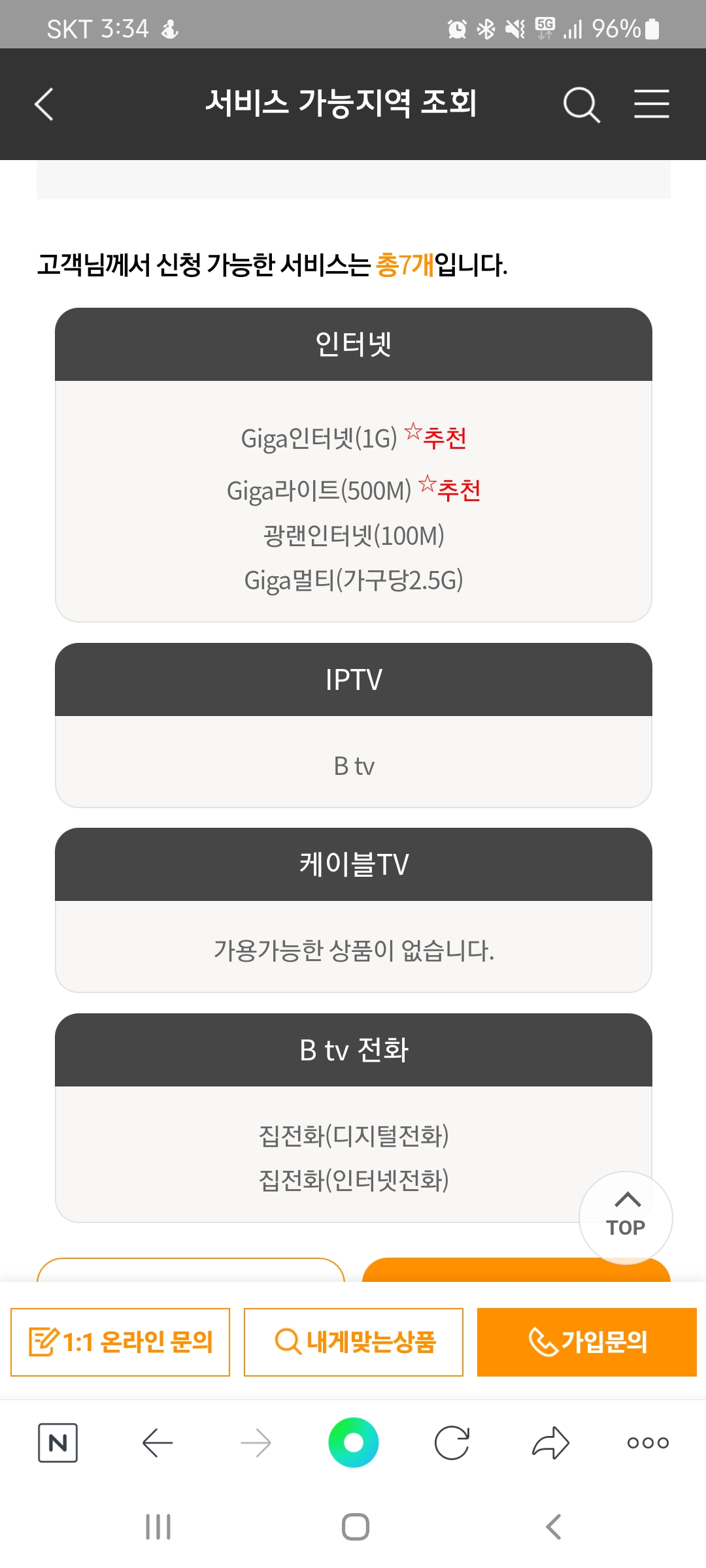
Task: Open Naver home via N icon
Action: tap(58, 1443)
